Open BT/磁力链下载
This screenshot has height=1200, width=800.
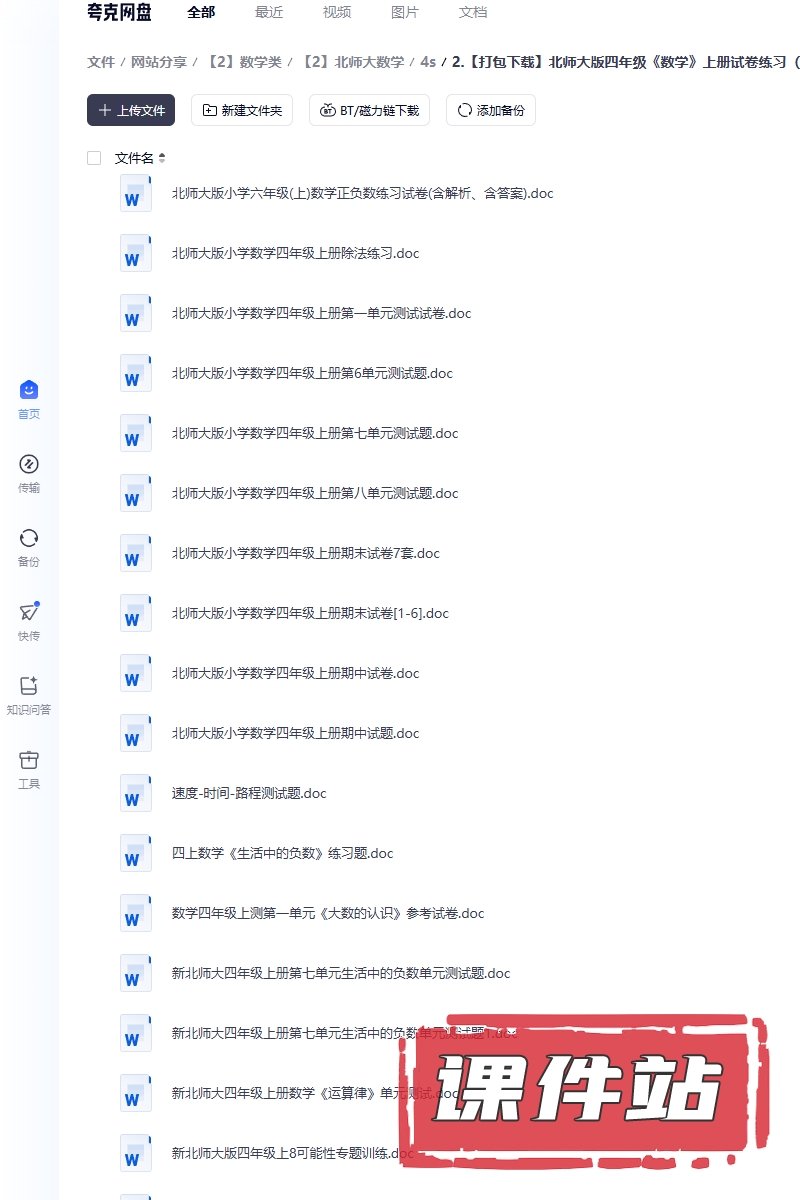tap(369, 110)
